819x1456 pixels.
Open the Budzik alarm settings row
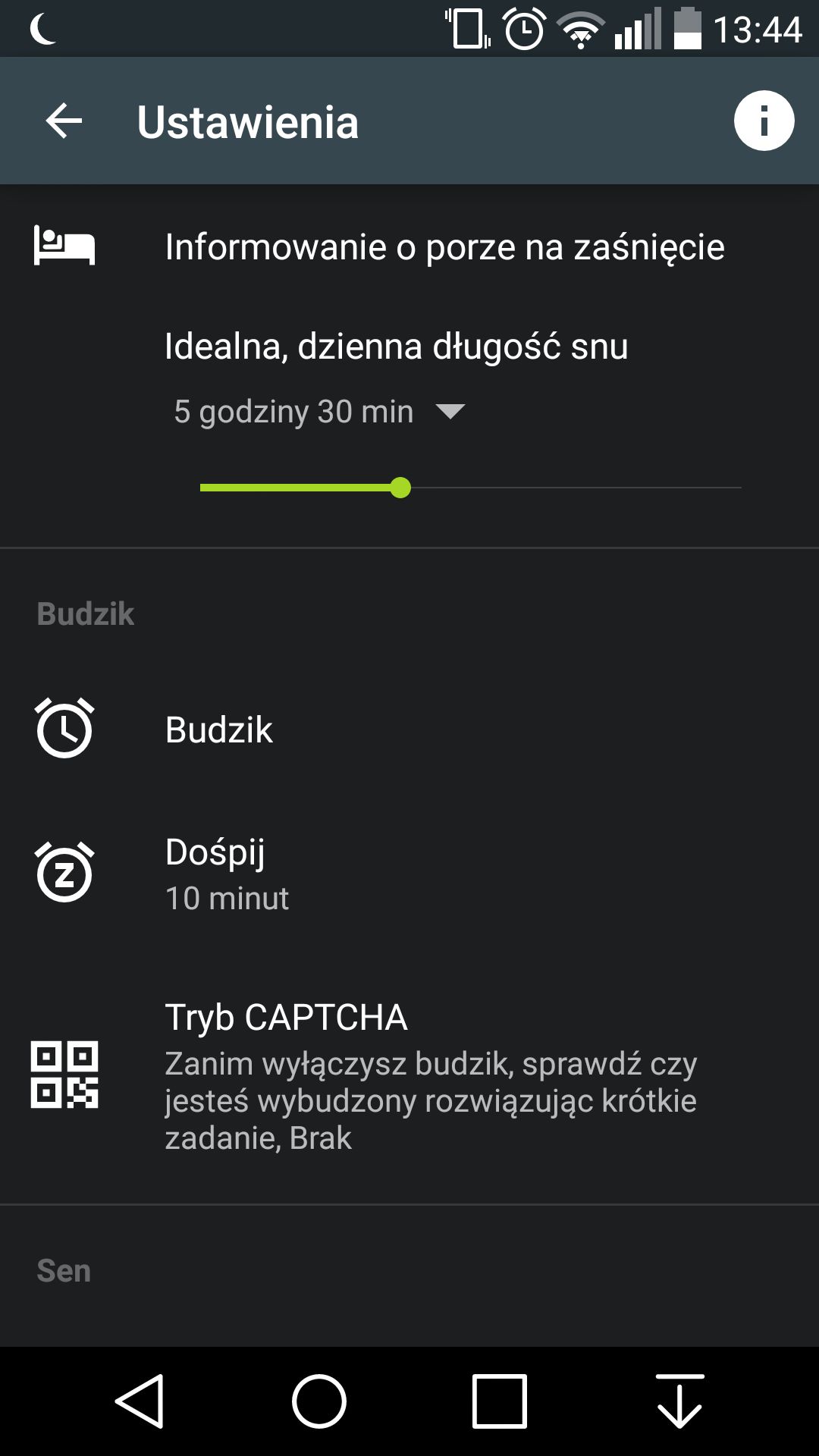[409, 730]
